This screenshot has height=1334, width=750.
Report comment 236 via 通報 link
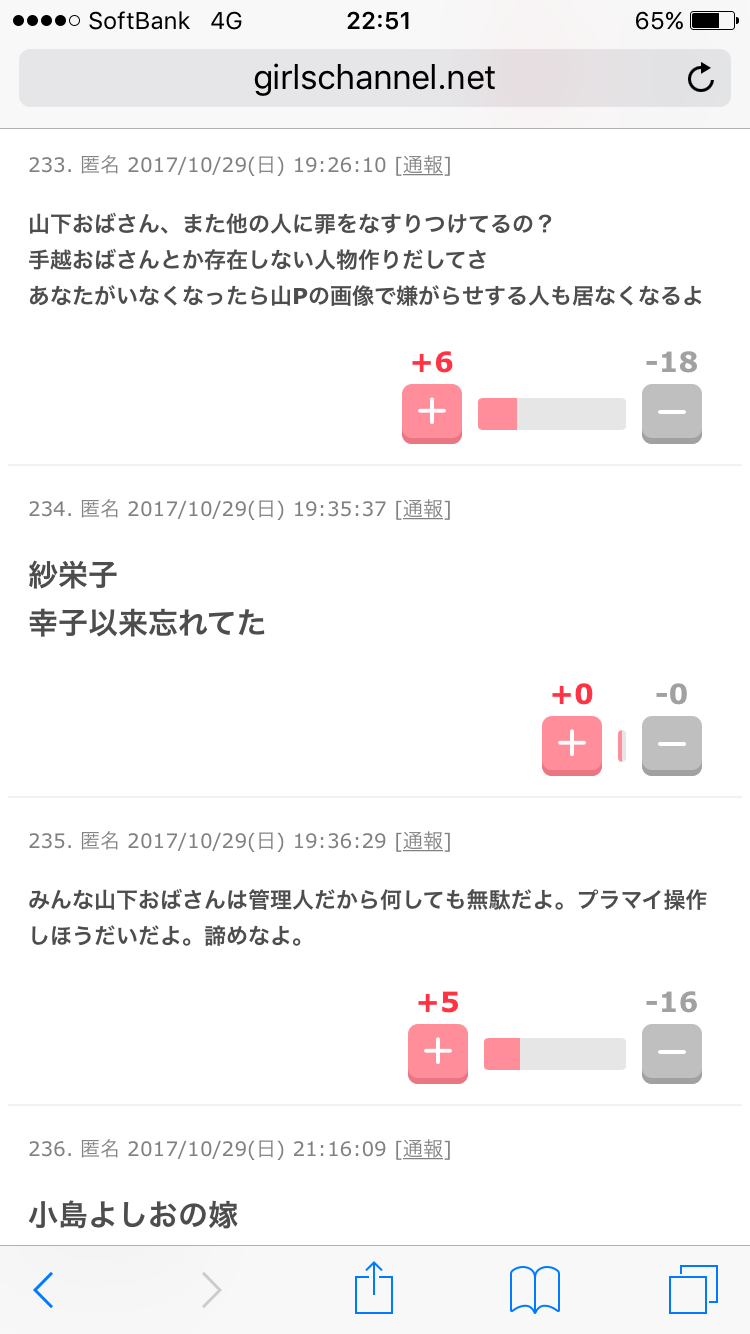coord(423,1149)
